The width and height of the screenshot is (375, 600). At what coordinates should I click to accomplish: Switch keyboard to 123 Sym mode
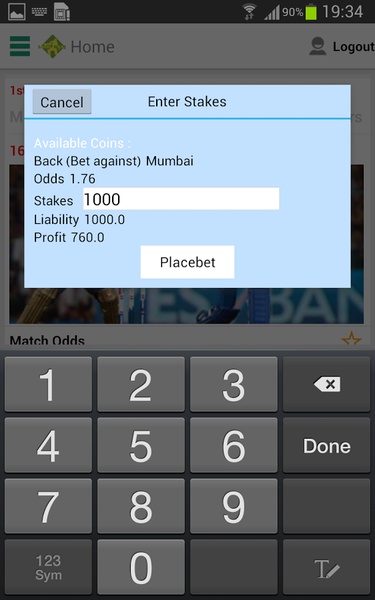(x=48, y=567)
